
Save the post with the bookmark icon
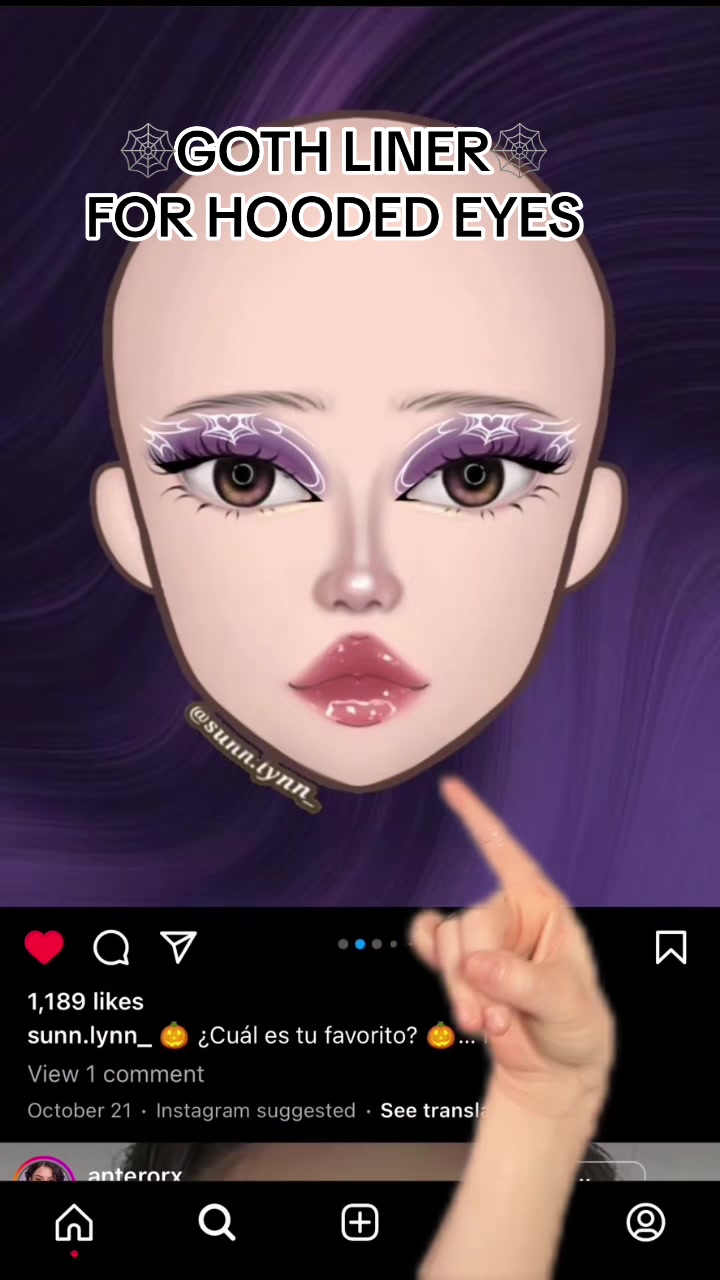click(671, 947)
